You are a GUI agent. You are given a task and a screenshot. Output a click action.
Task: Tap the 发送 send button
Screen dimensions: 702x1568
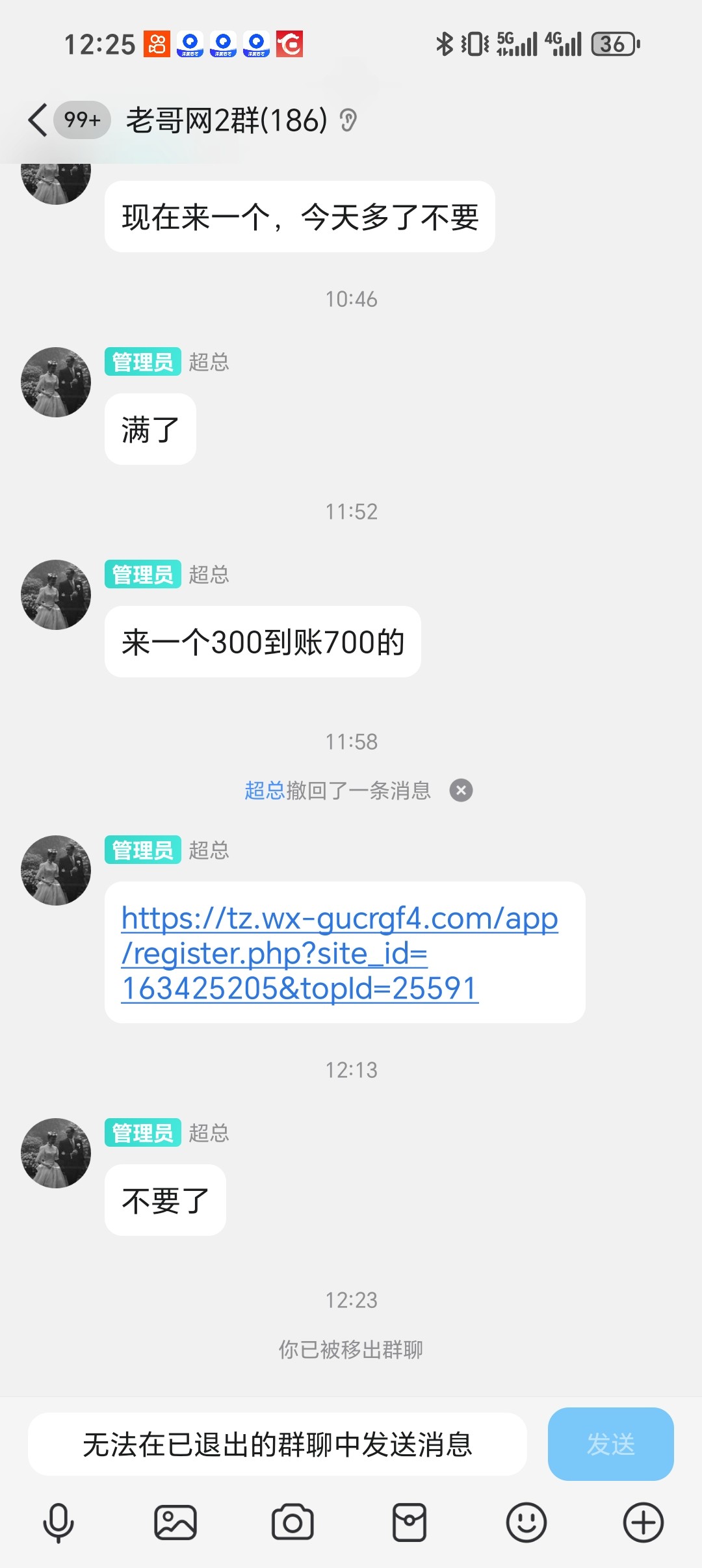(x=610, y=1444)
